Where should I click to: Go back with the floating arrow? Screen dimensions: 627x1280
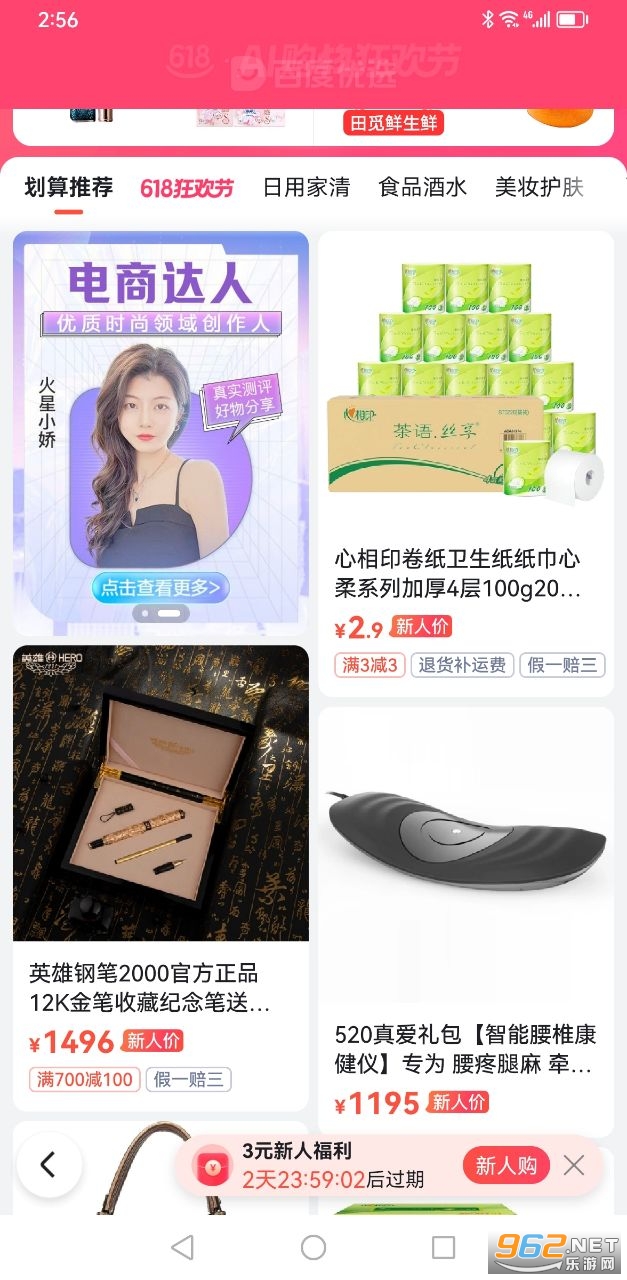click(48, 1164)
